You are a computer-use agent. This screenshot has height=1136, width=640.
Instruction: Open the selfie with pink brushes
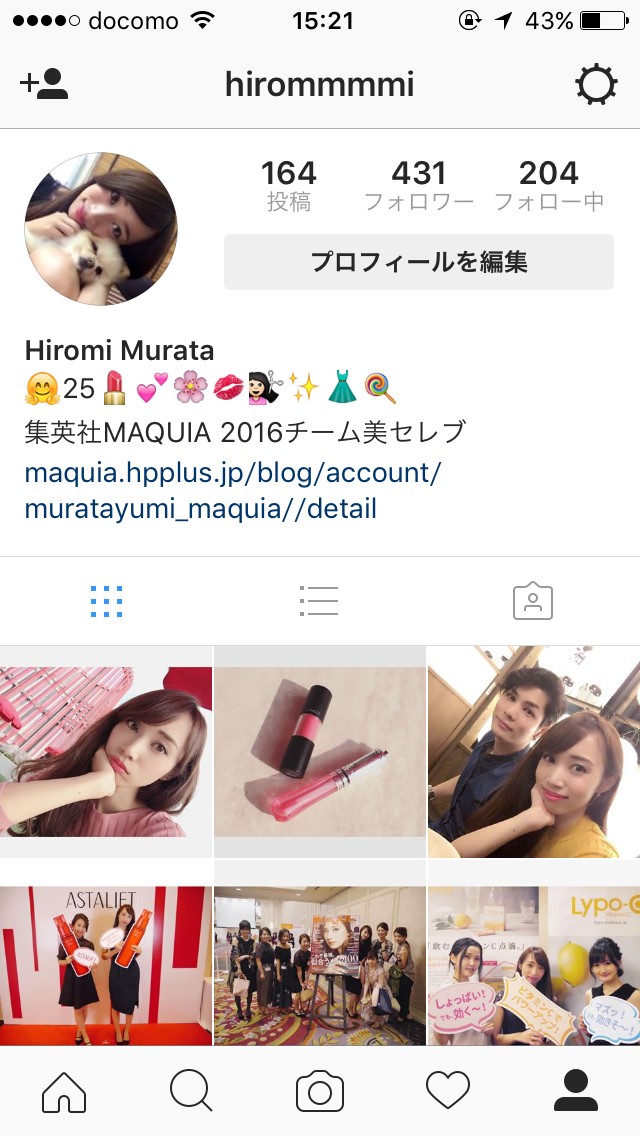pos(106,751)
